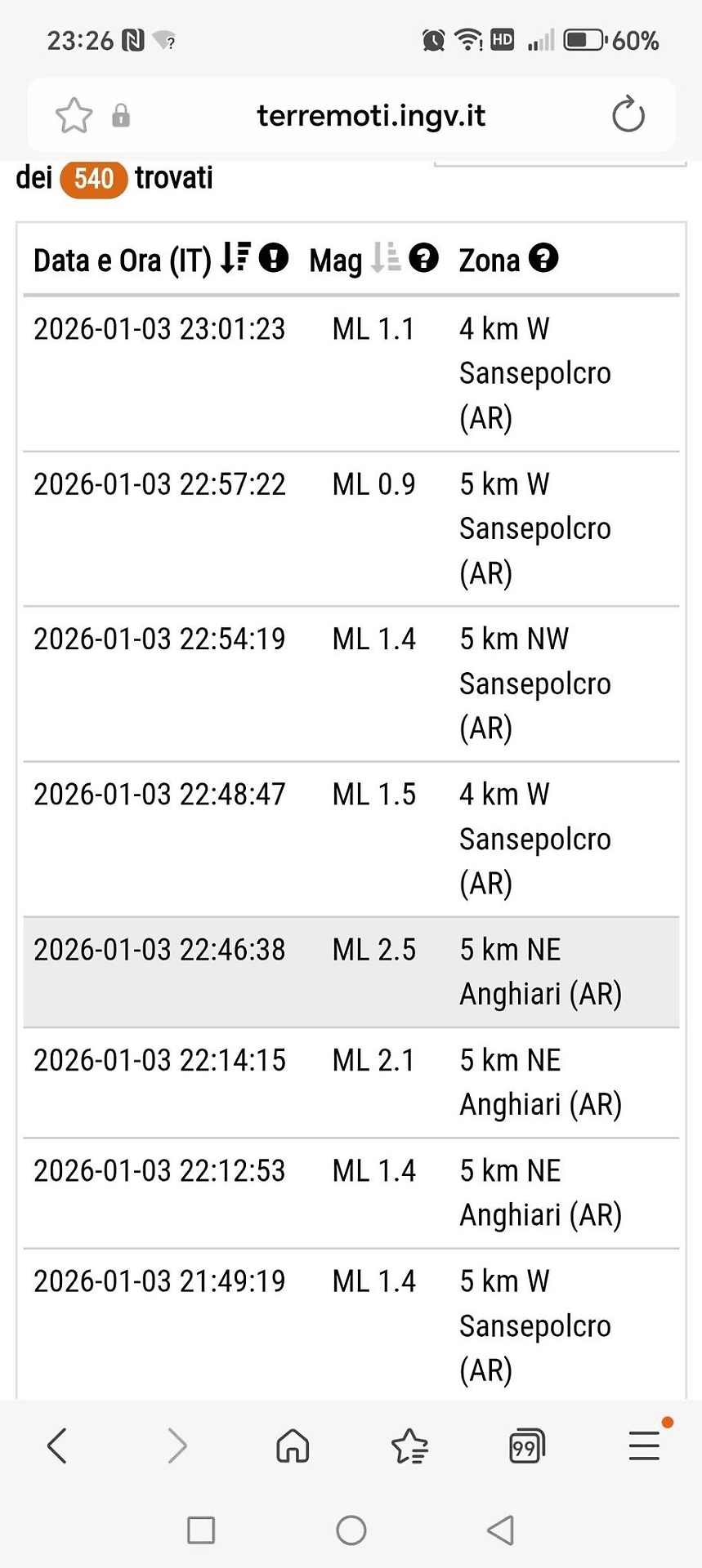
Task: Reload the terremoti.ingv.it page
Action: (x=628, y=115)
